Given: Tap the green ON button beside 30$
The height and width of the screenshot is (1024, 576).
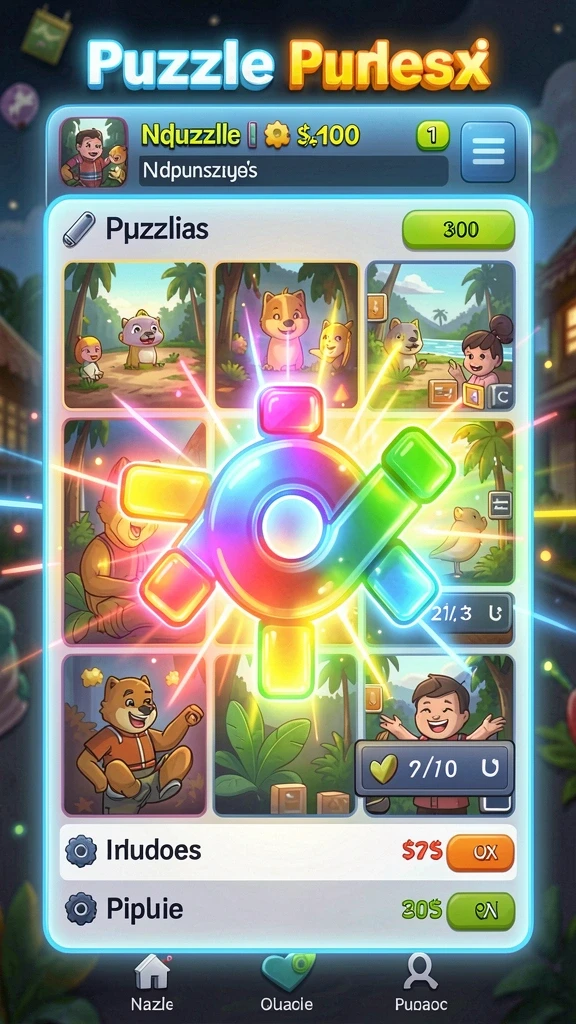Looking at the screenshot, I should click(480, 912).
